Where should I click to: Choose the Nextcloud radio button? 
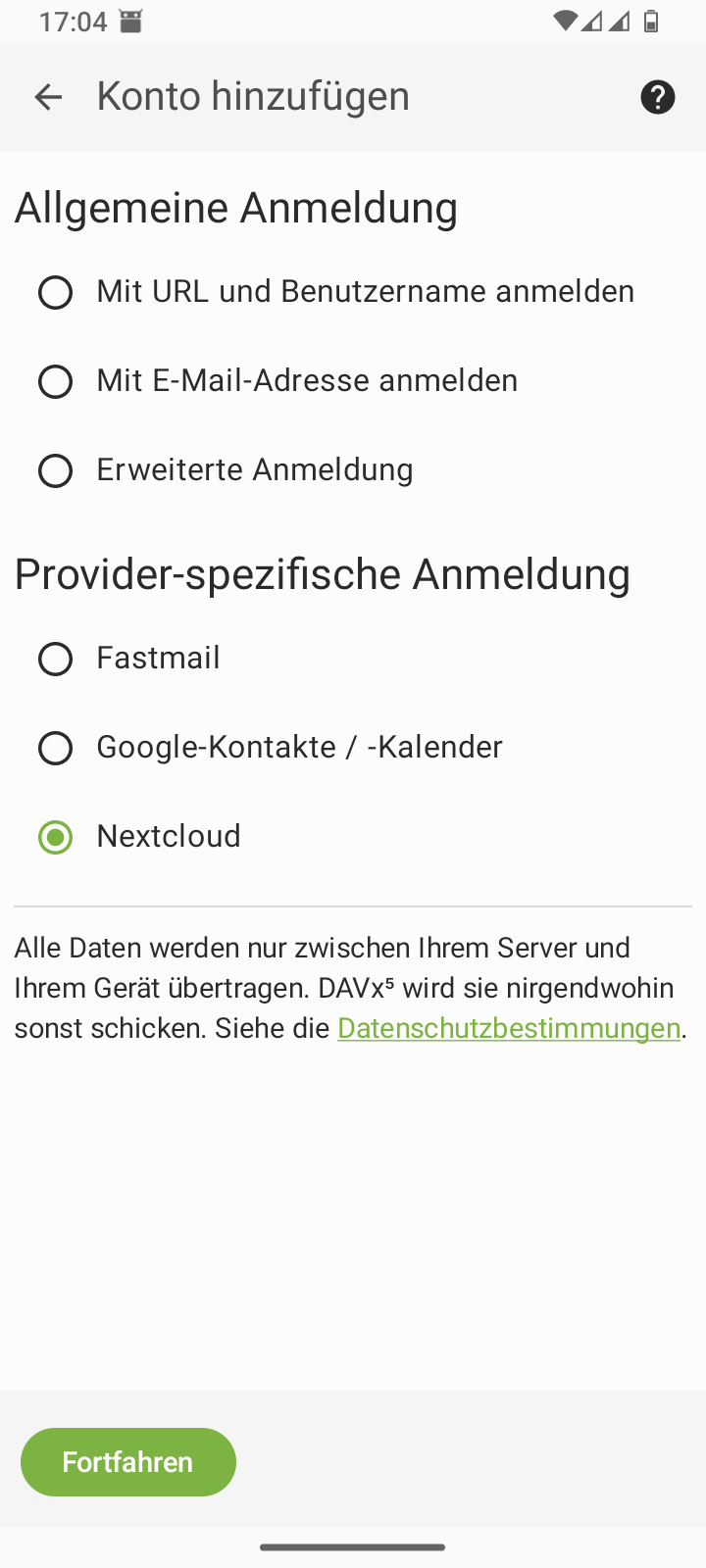coord(56,837)
